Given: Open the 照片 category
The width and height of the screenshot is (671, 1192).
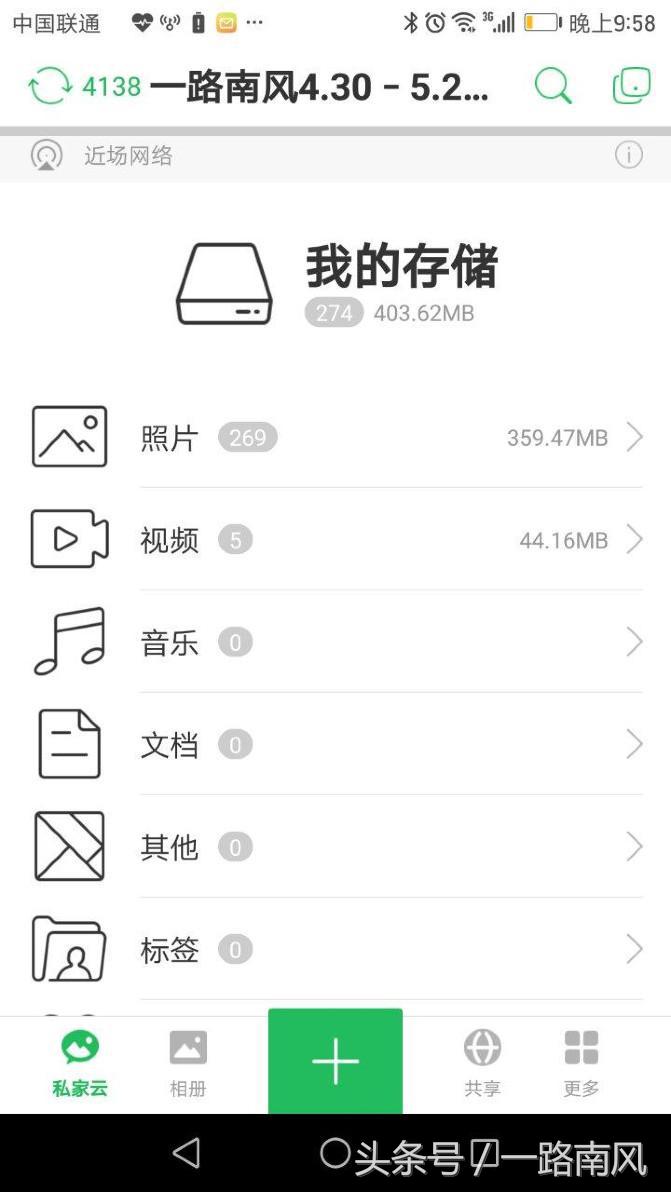Looking at the screenshot, I should click(x=335, y=437).
